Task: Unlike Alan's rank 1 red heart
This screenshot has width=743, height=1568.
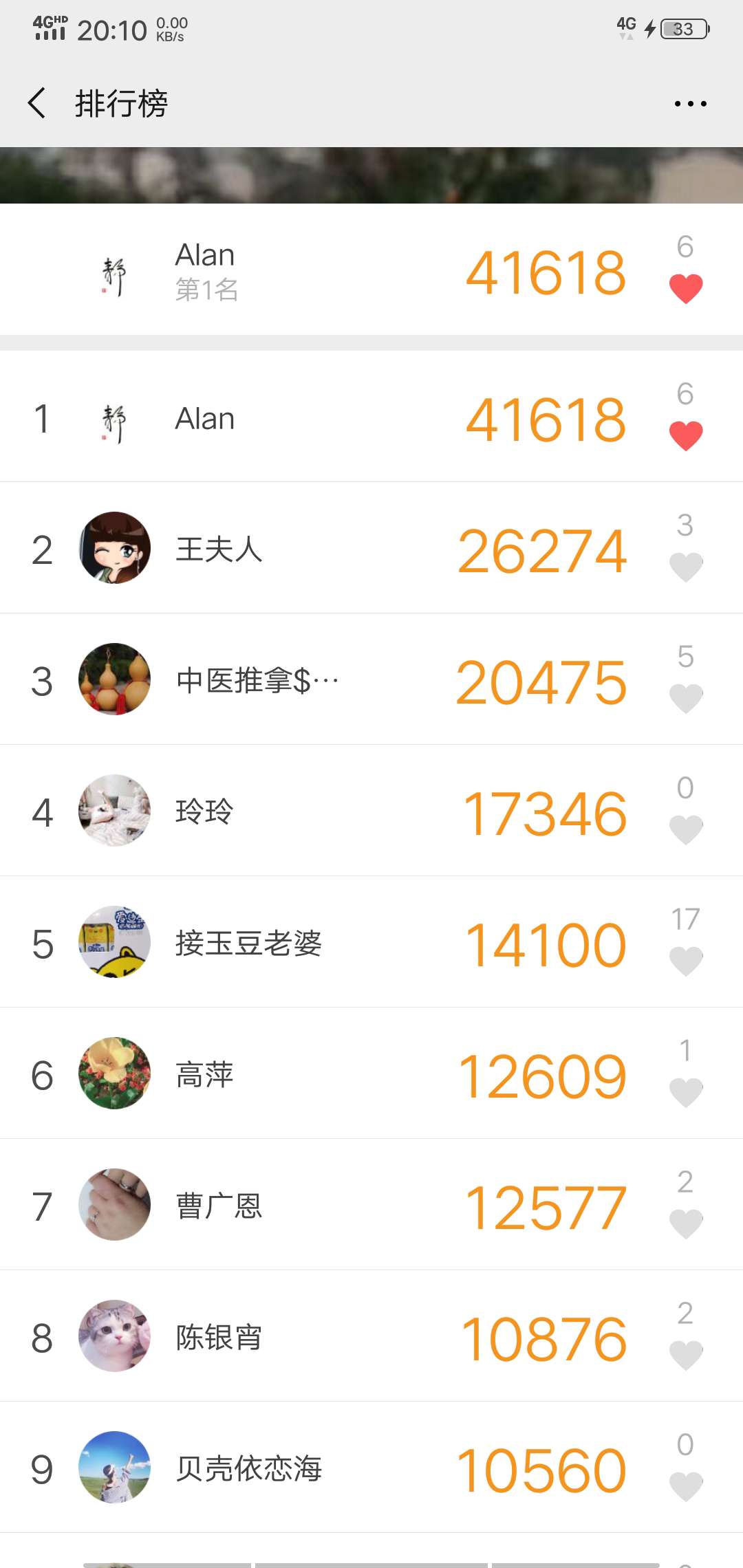Action: tap(686, 436)
